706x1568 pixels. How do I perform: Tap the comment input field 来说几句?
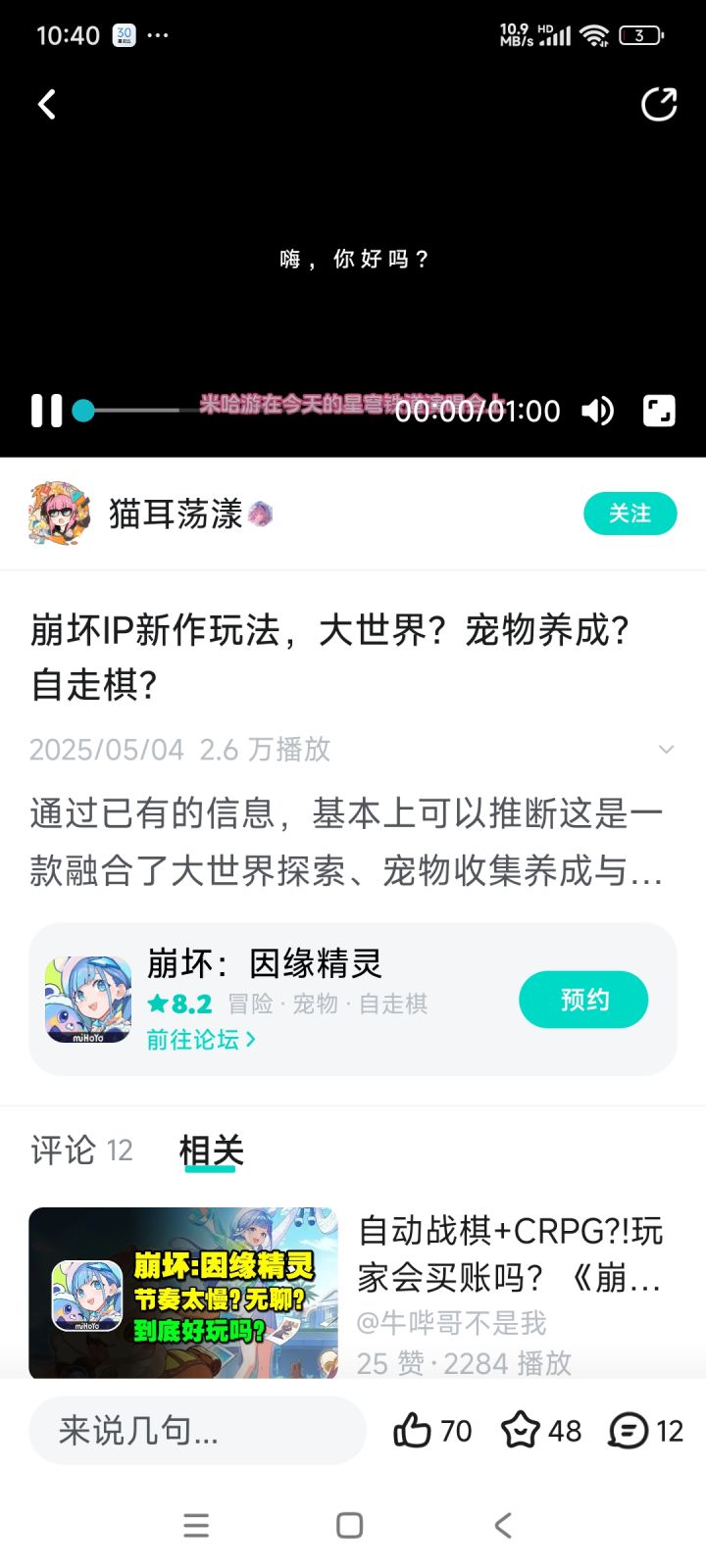point(196,1431)
